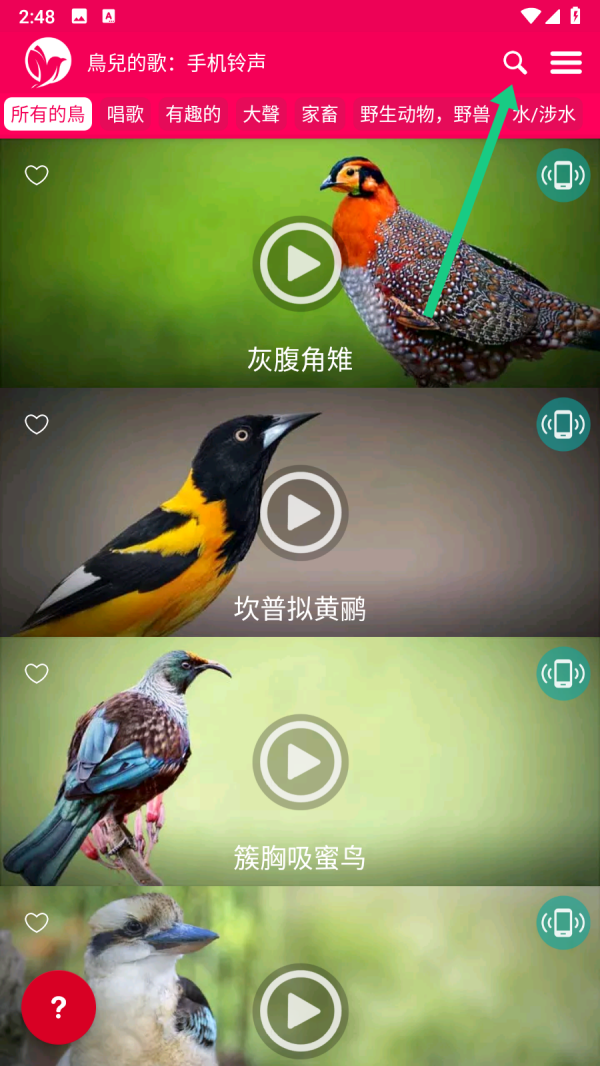Open the 野生动物，野兽 tab
This screenshot has height=1066, width=600.
point(425,114)
